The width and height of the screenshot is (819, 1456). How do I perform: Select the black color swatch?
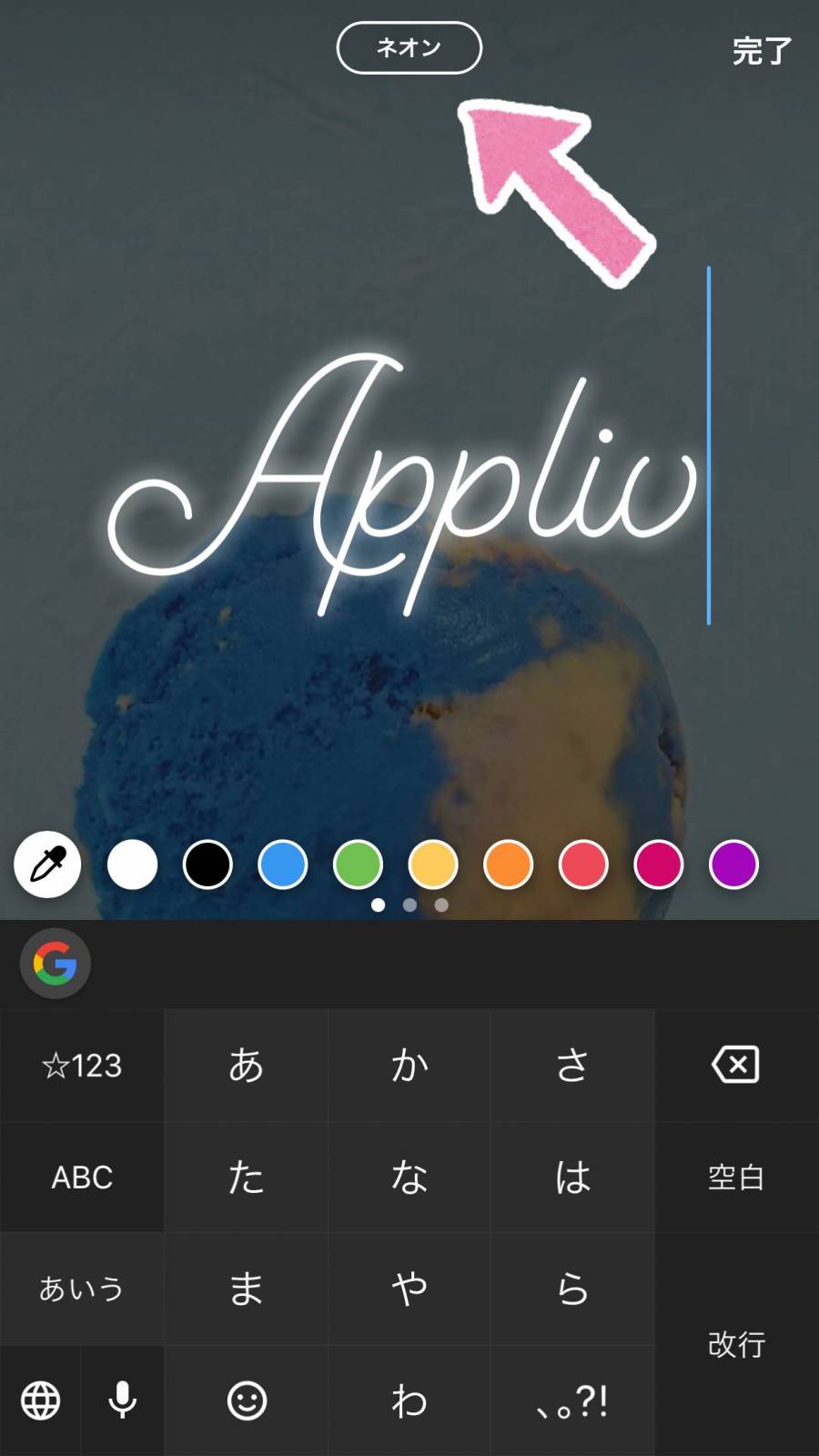point(207,864)
